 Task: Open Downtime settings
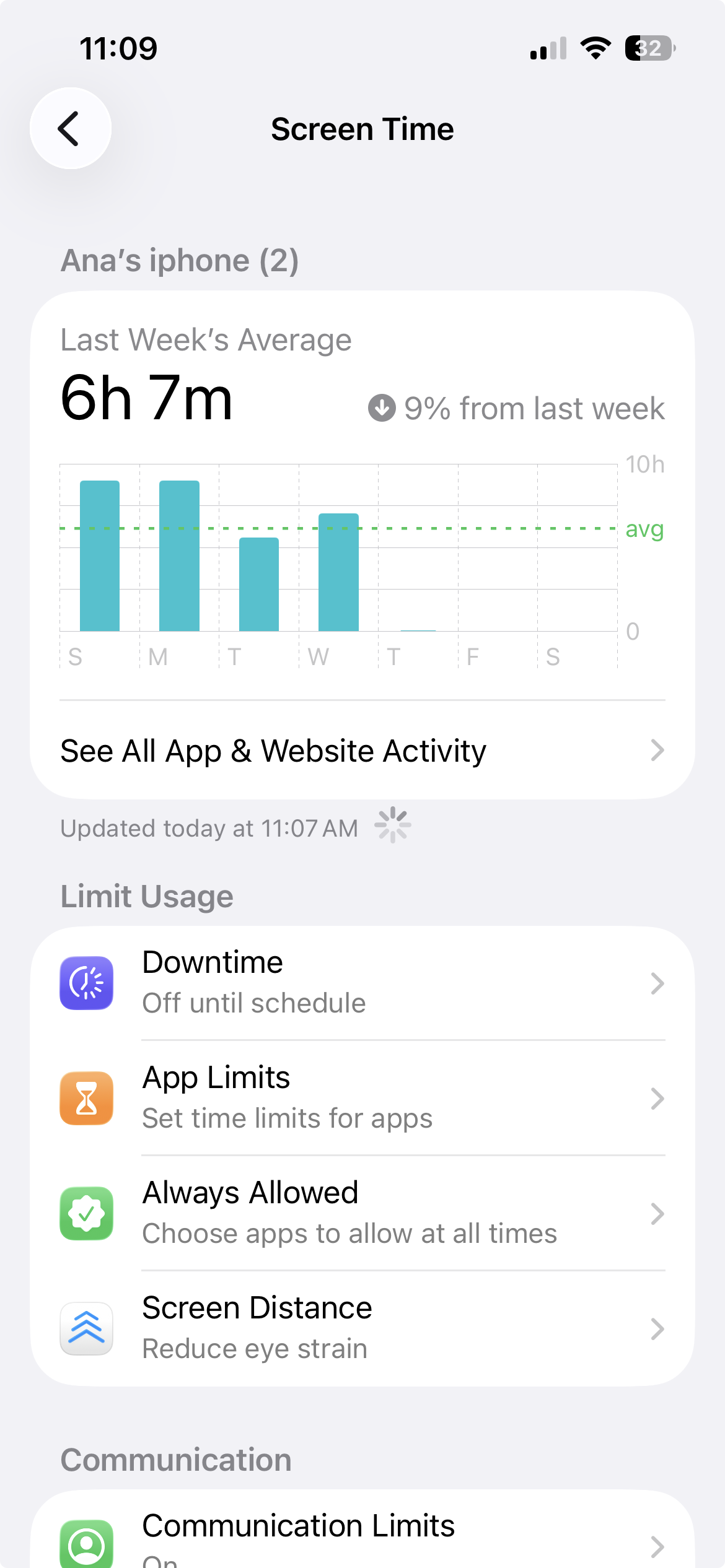(x=362, y=983)
